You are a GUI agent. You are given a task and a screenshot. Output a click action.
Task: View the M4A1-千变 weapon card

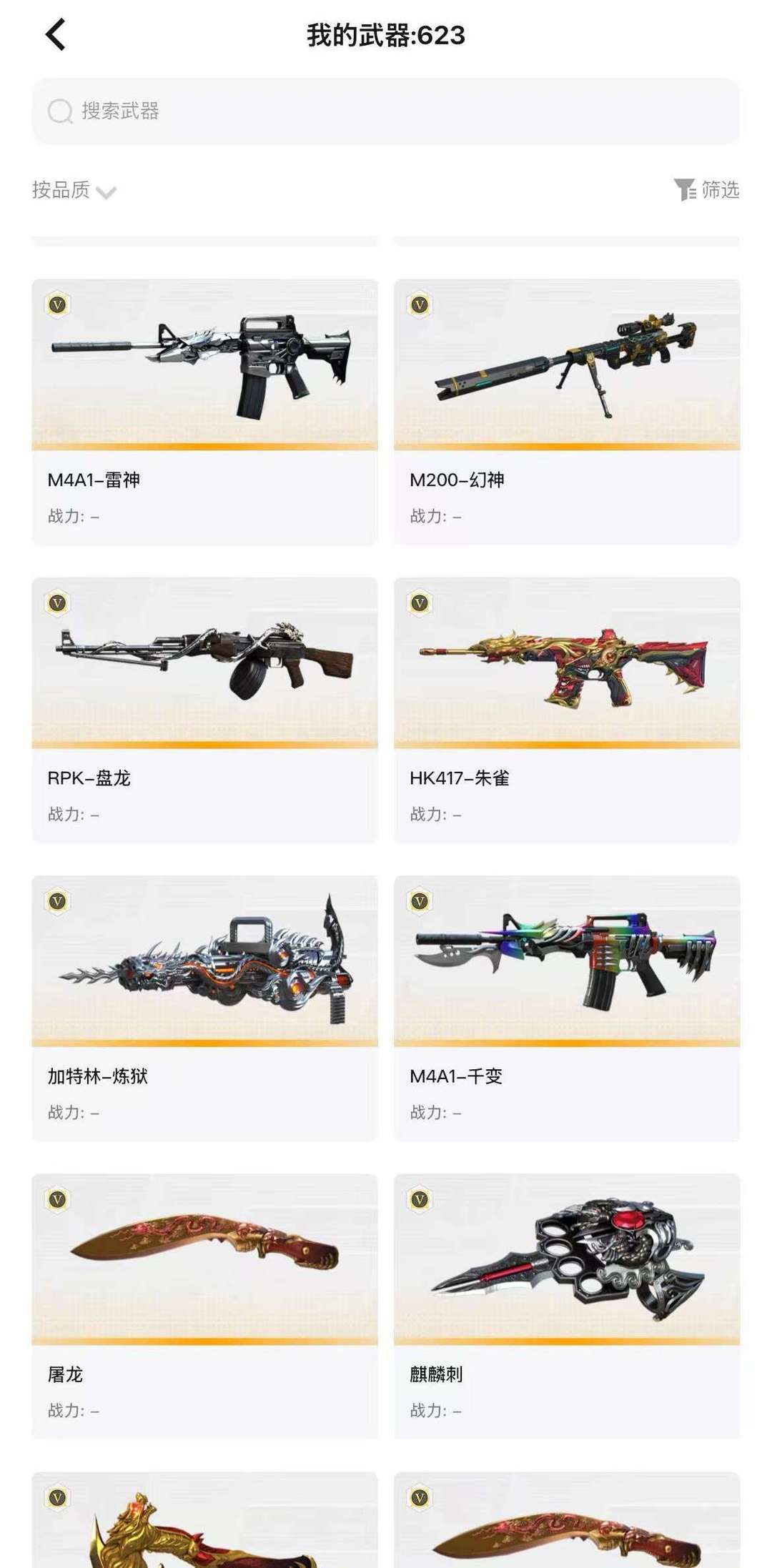click(567, 1008)
